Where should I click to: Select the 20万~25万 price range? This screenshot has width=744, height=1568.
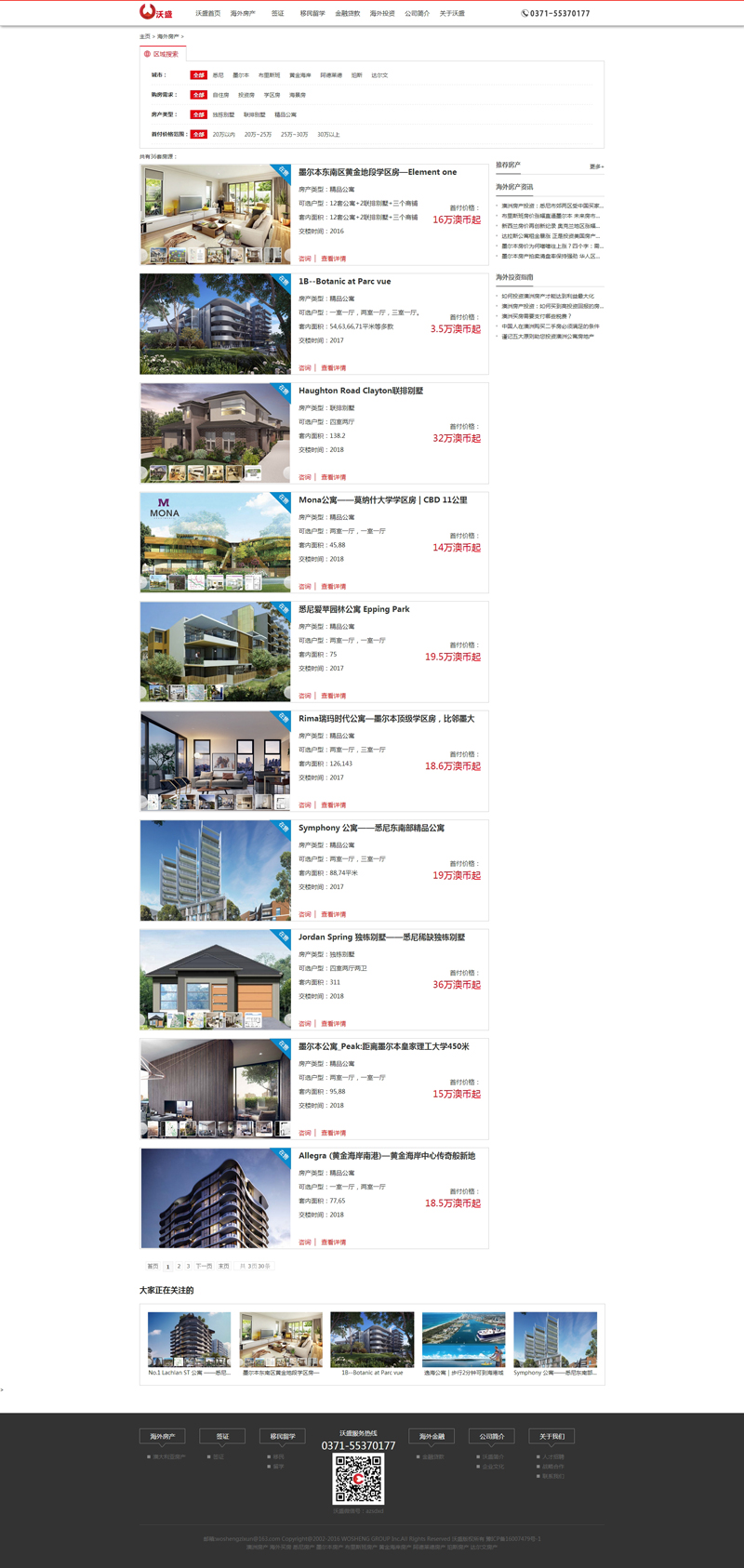coord(258,134)
